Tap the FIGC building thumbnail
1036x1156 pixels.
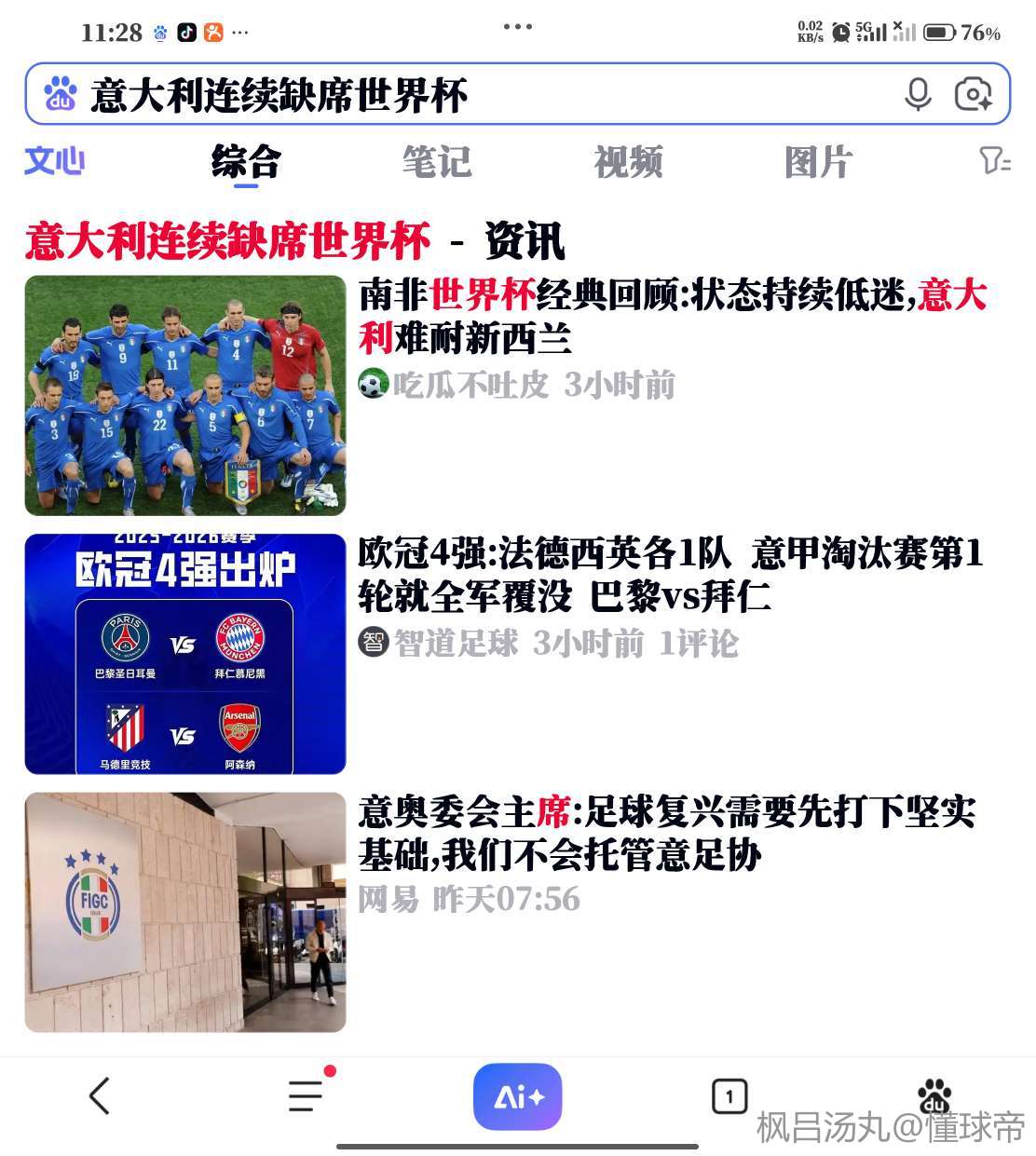[x=185, y=912]
